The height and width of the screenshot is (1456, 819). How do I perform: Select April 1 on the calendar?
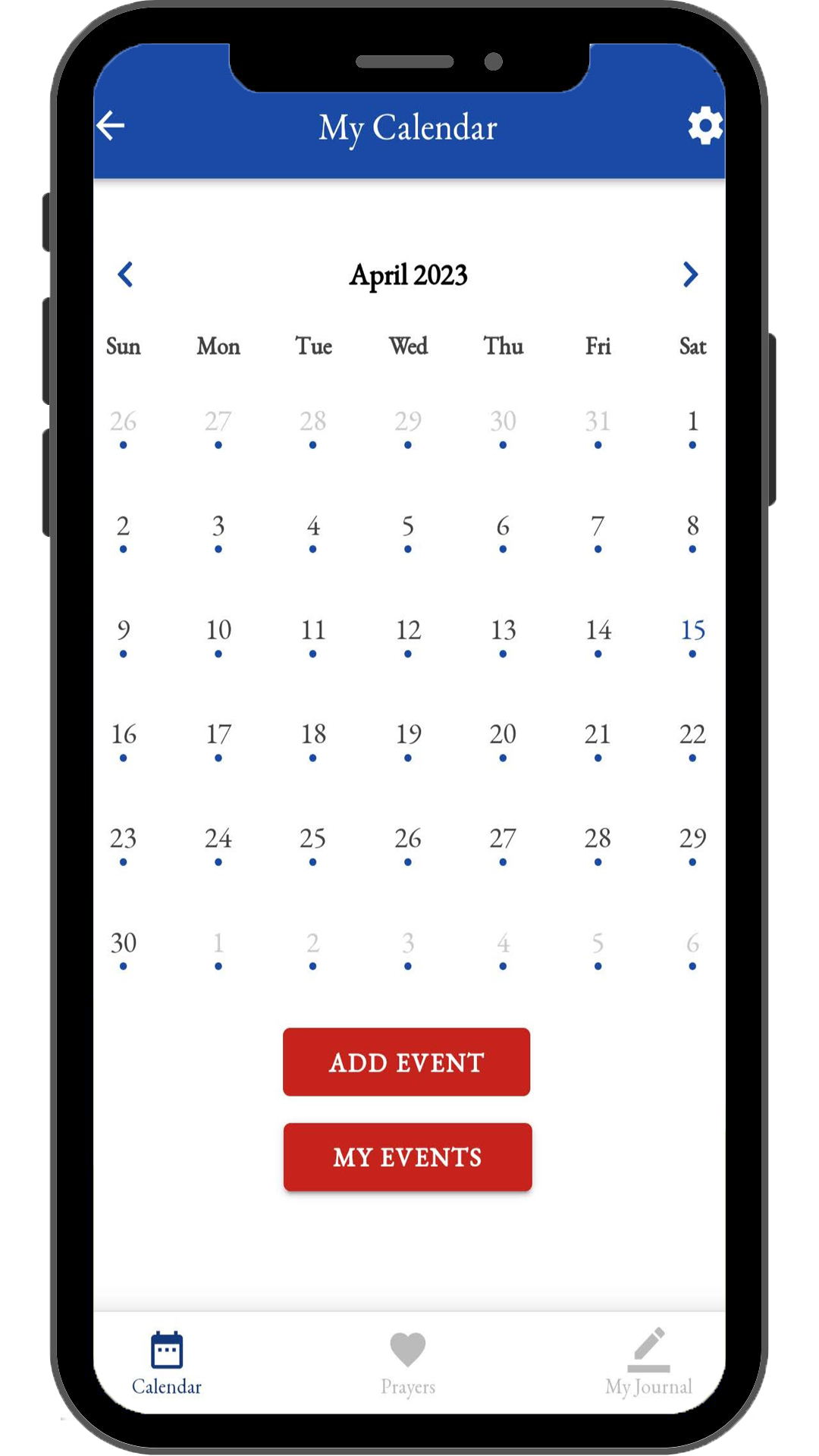692,422
